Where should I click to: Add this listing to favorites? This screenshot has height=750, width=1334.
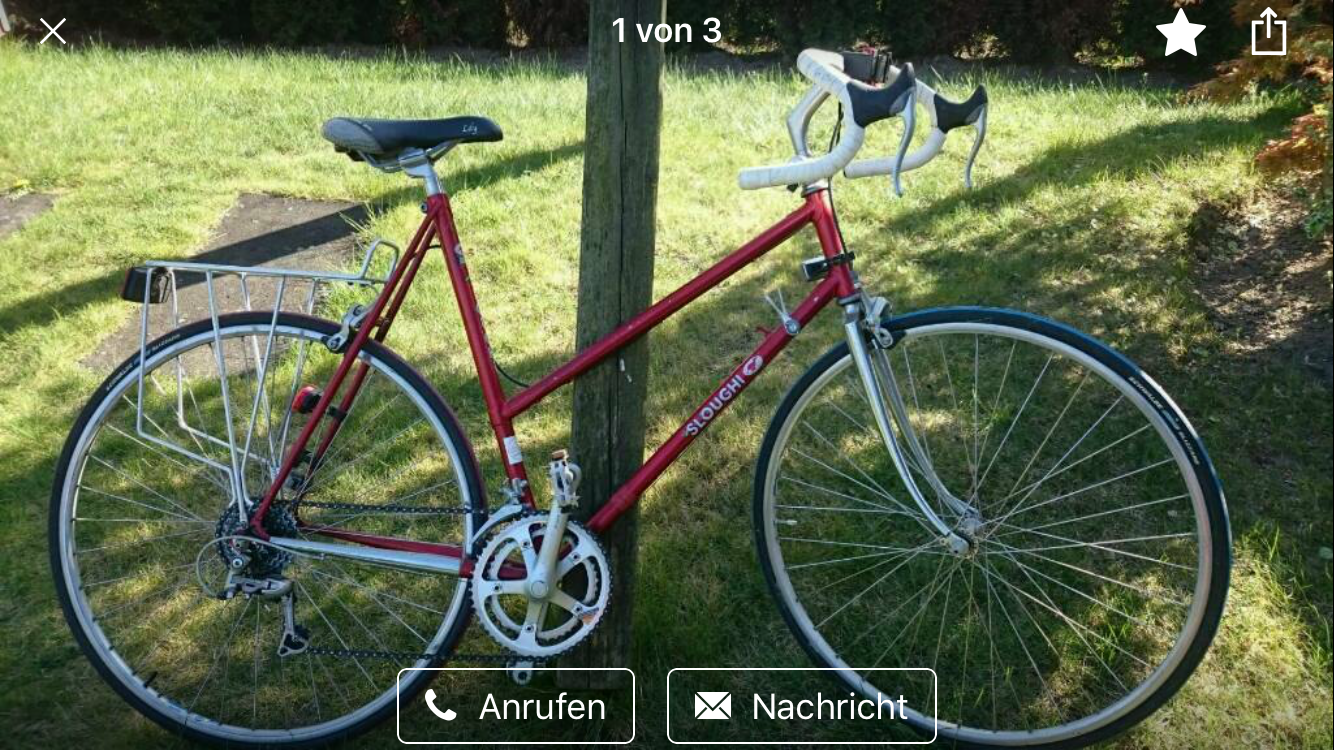coord(1180,33)
